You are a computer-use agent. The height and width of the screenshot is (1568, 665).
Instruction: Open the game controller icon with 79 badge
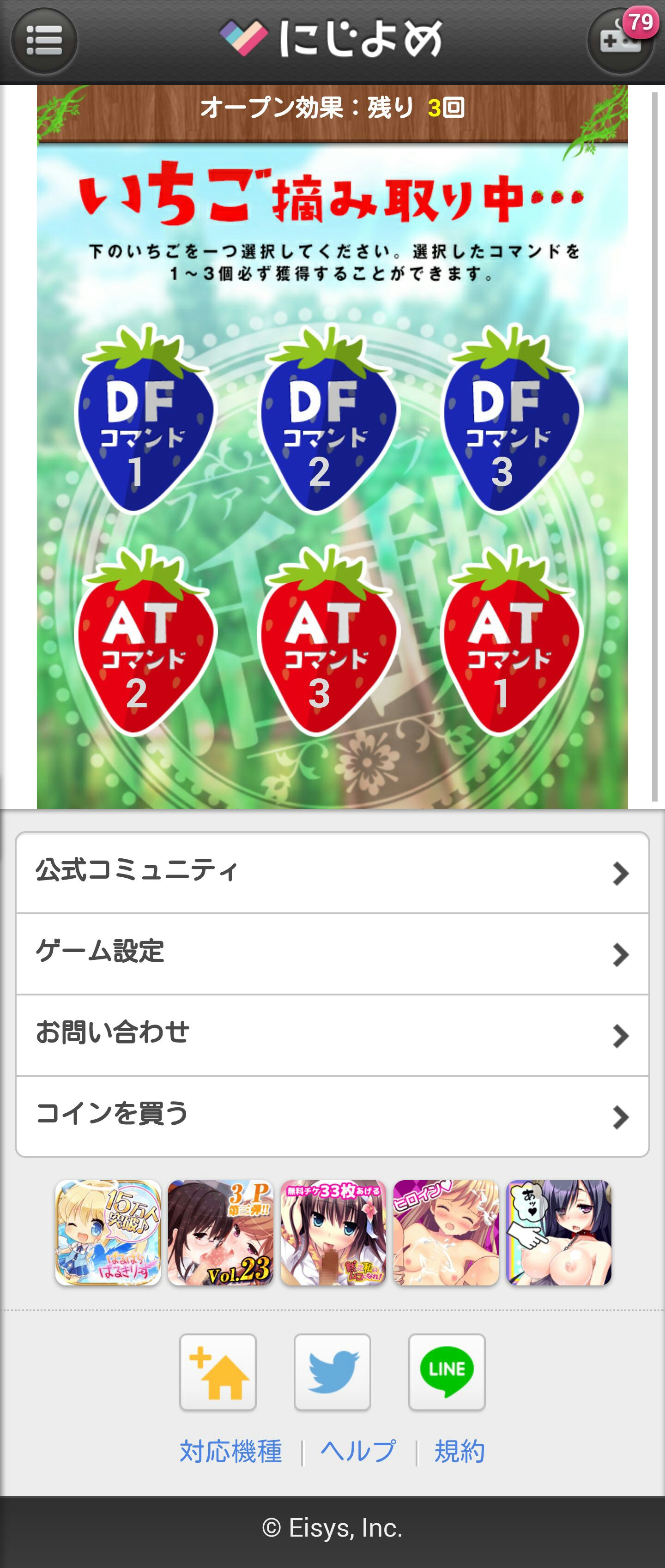pyautogui.click(x=620, y=42)
